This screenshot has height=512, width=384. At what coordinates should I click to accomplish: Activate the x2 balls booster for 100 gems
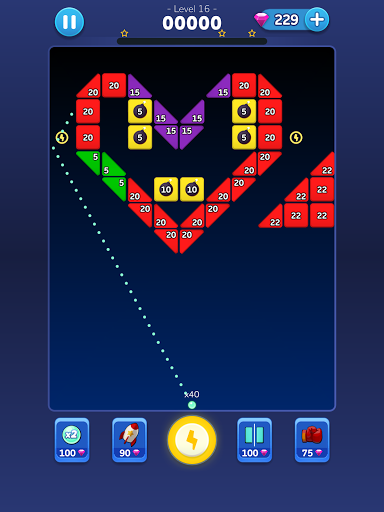click(72, 440)
